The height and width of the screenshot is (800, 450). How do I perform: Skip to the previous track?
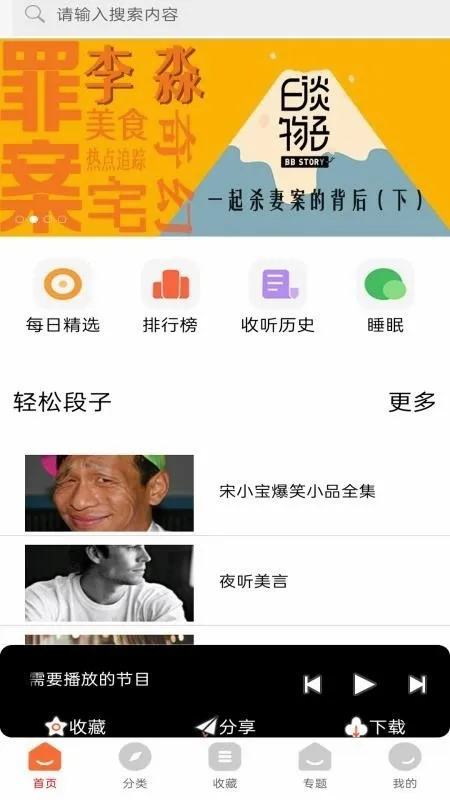[312, 684]
